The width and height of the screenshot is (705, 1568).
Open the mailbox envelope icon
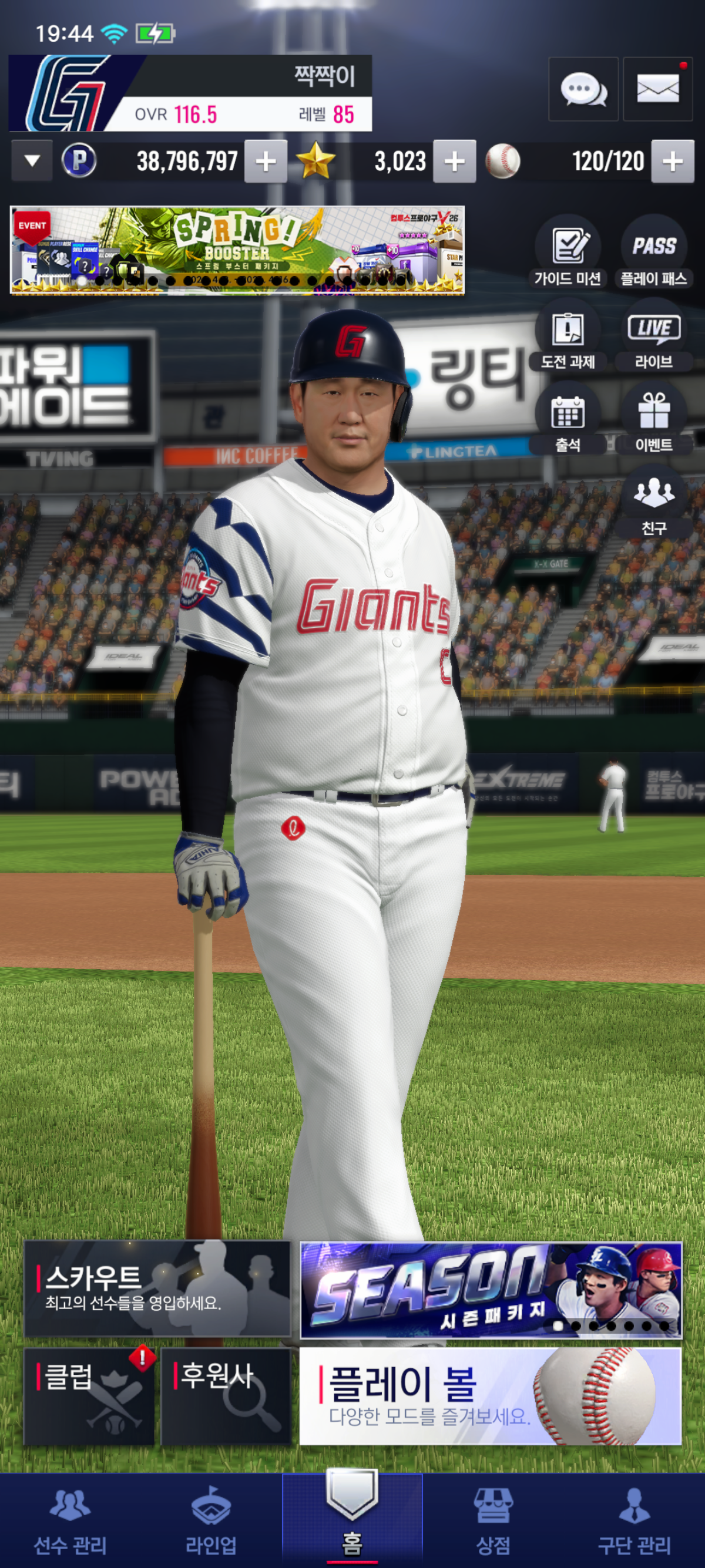click(657, 89)
